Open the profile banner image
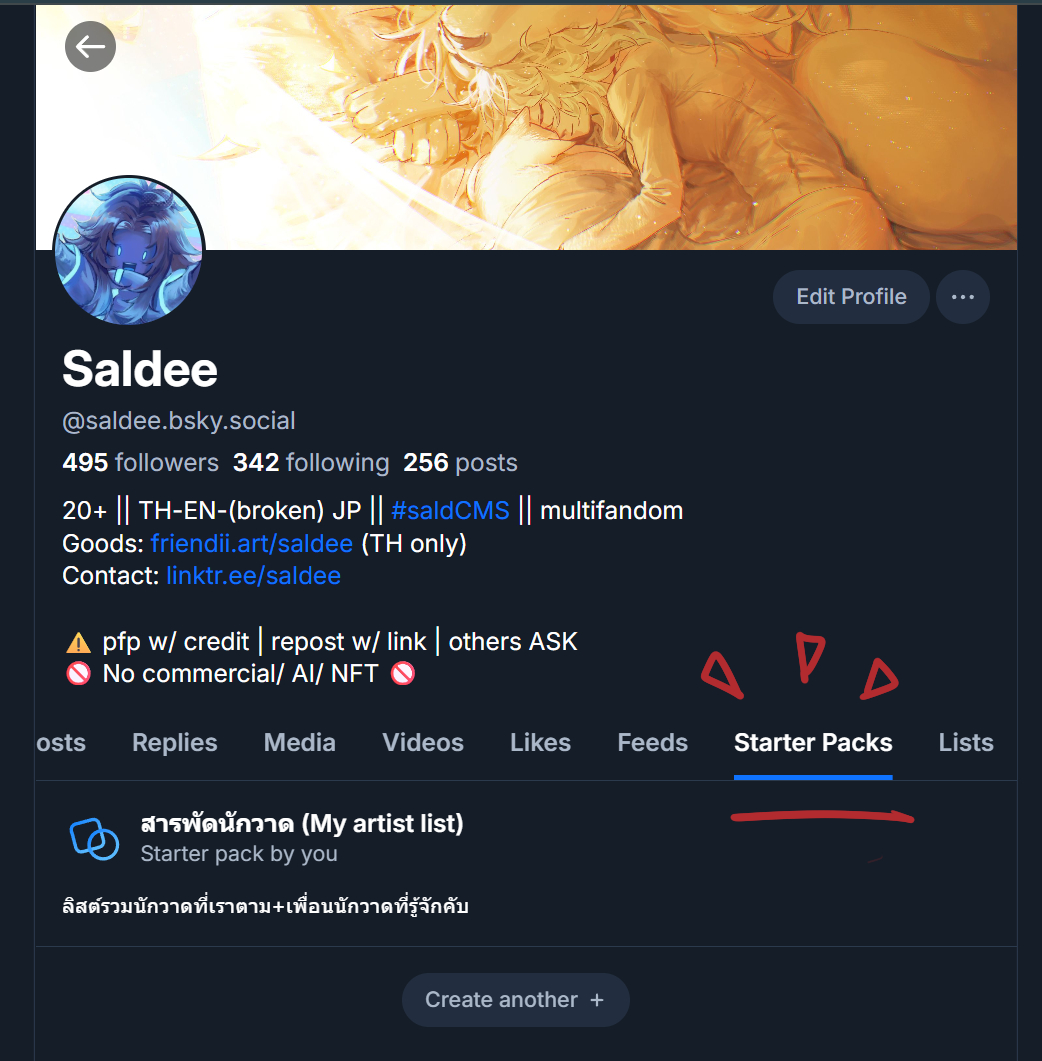The height and width of the screenshot is (1061, 1042). pyautogui.click(x=600, y=120)
